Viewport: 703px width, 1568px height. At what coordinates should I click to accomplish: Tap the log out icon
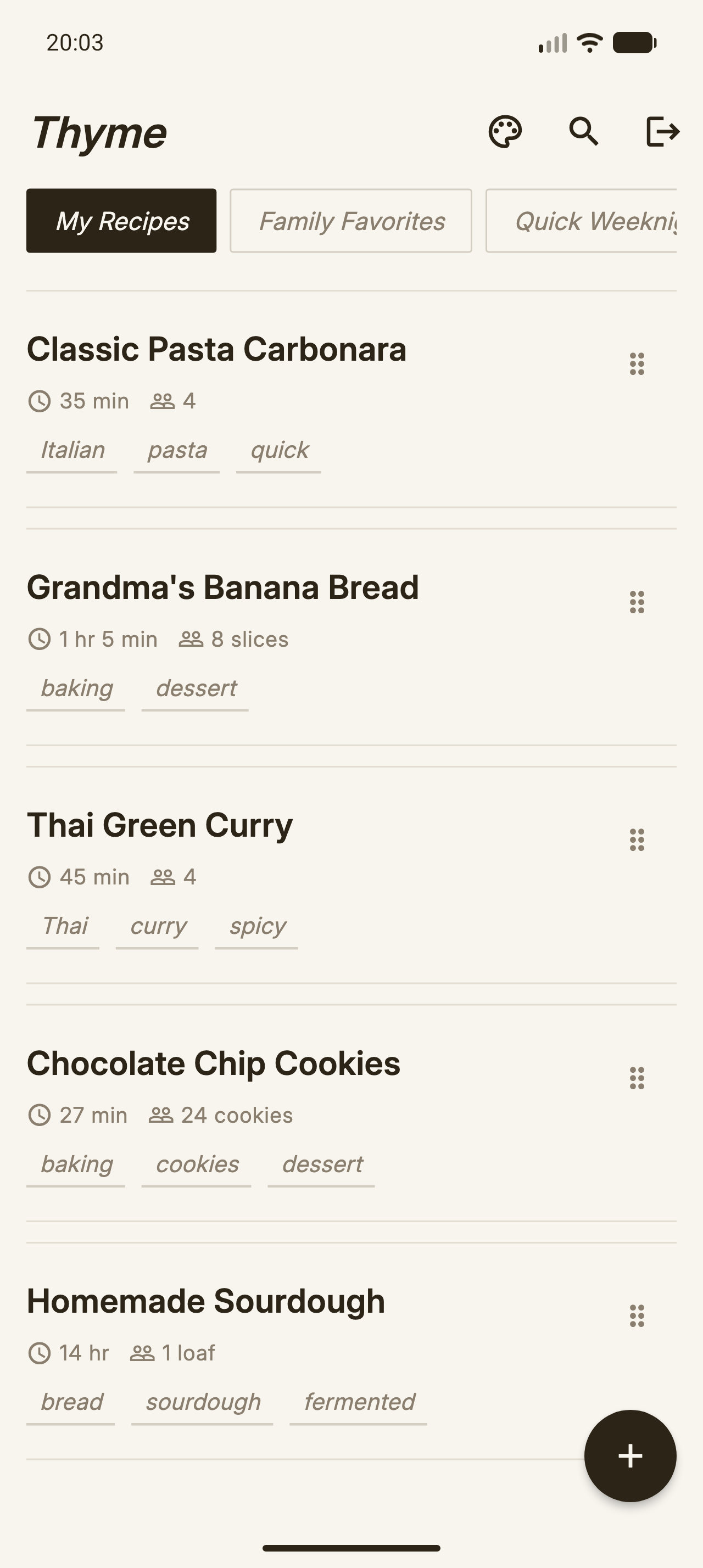tap(662, 131)
